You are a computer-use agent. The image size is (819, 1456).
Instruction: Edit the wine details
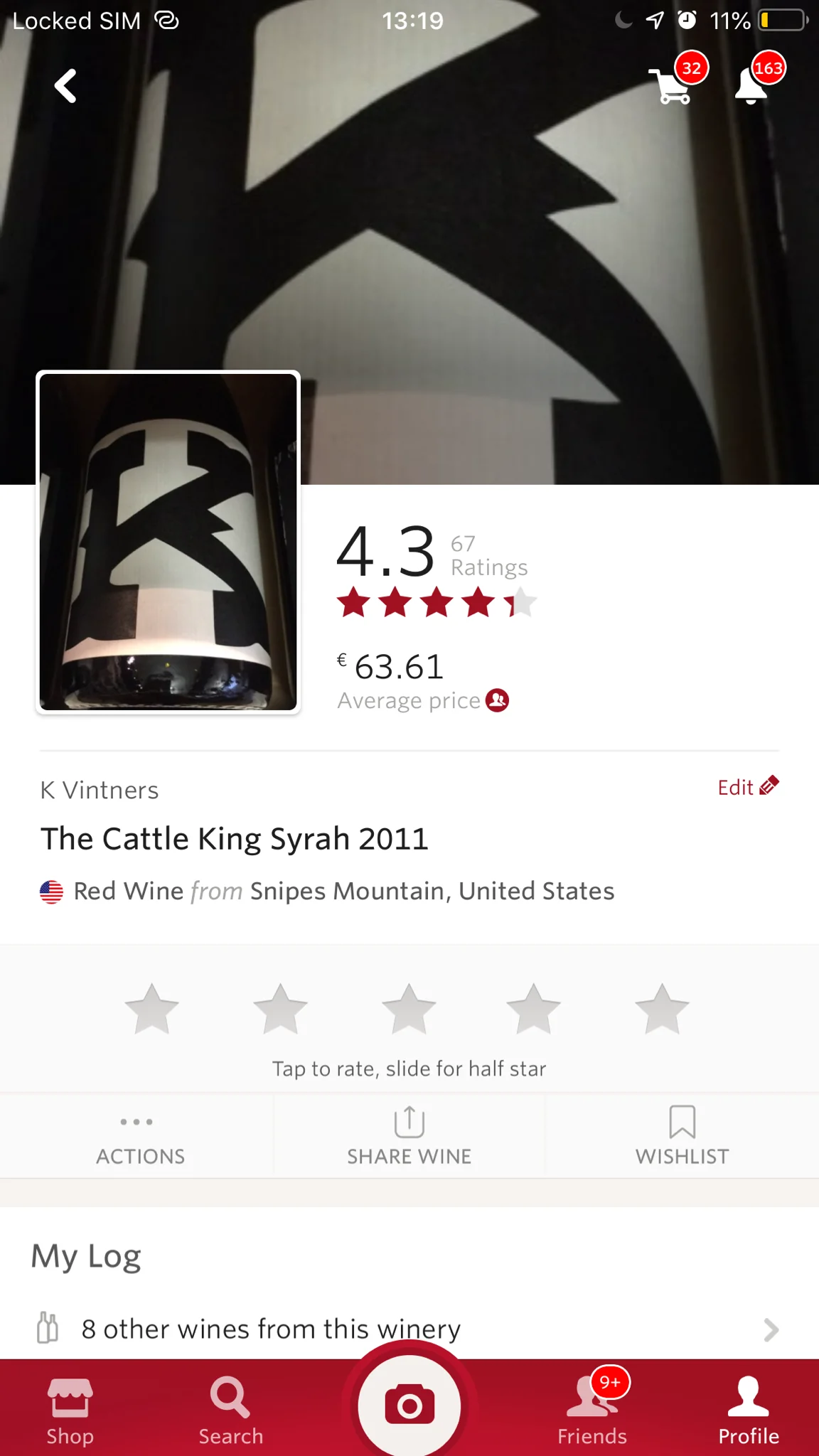point(748,787)
